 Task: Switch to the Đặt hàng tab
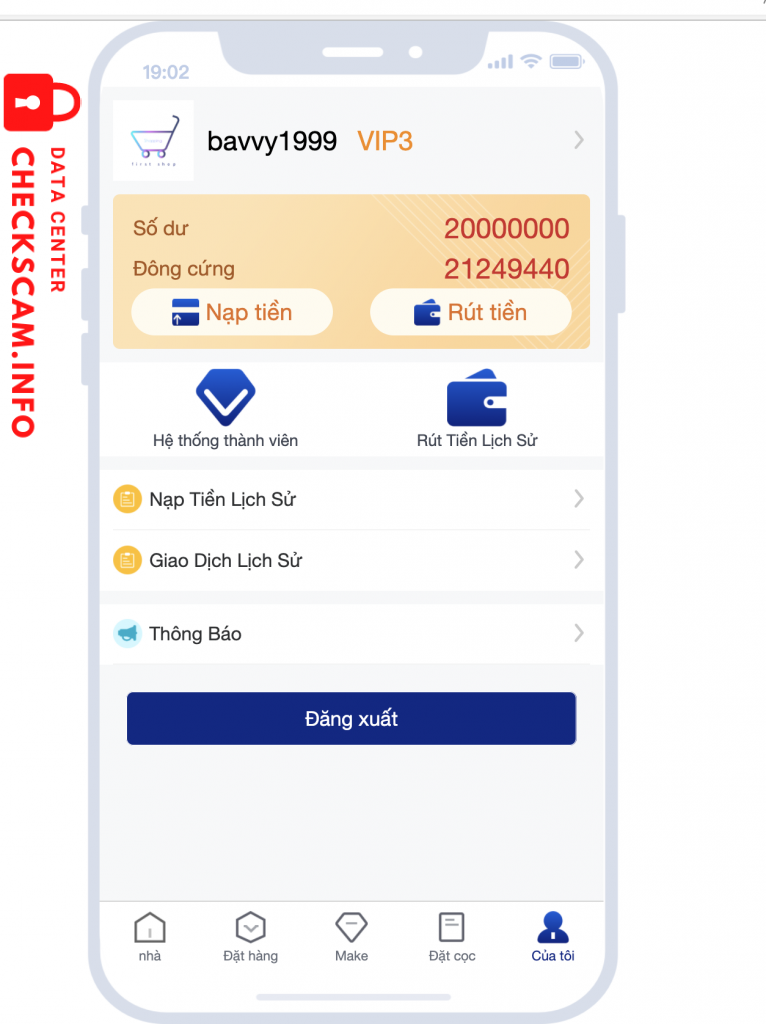pyautogui.click(x=250, y=937)
